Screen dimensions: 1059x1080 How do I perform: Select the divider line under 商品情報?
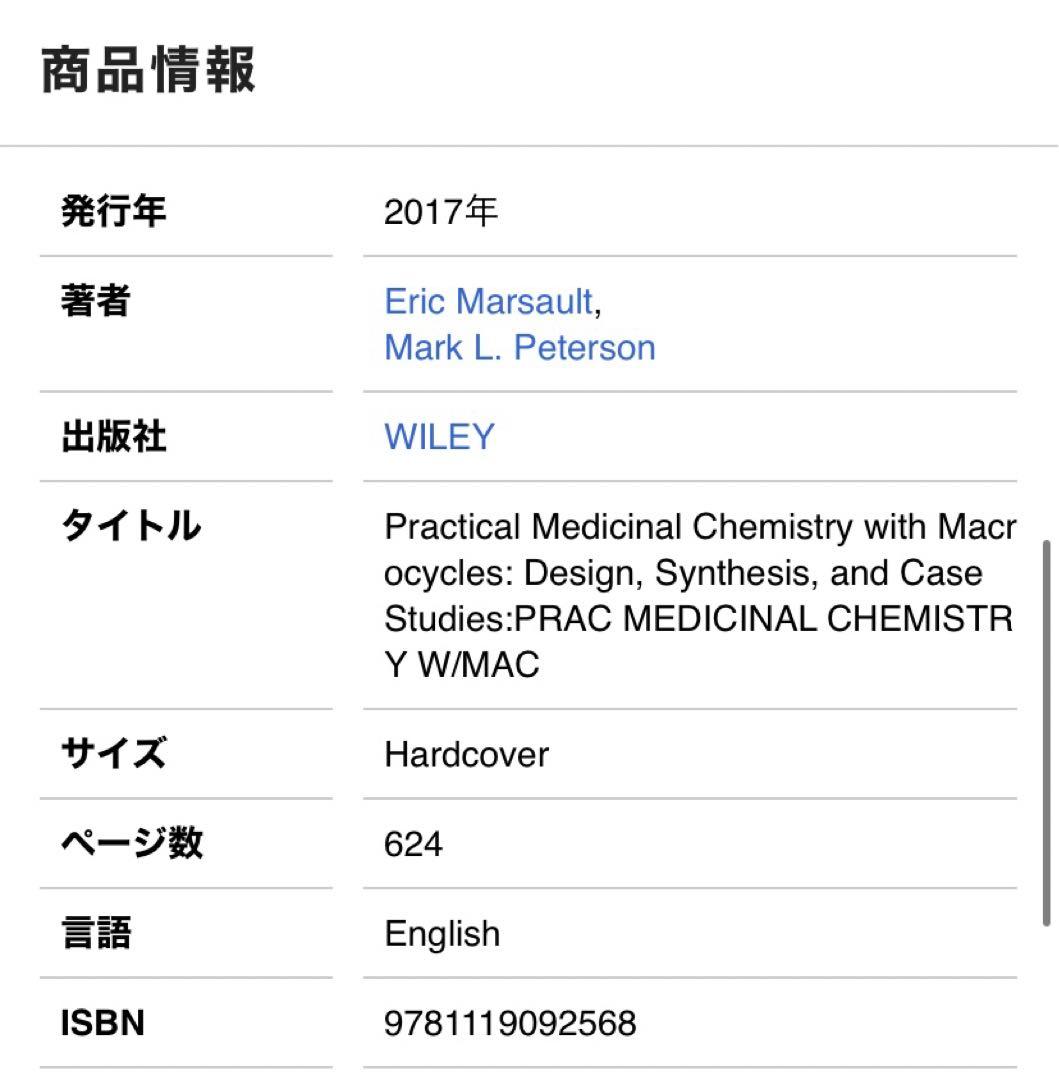click(529, 143)
